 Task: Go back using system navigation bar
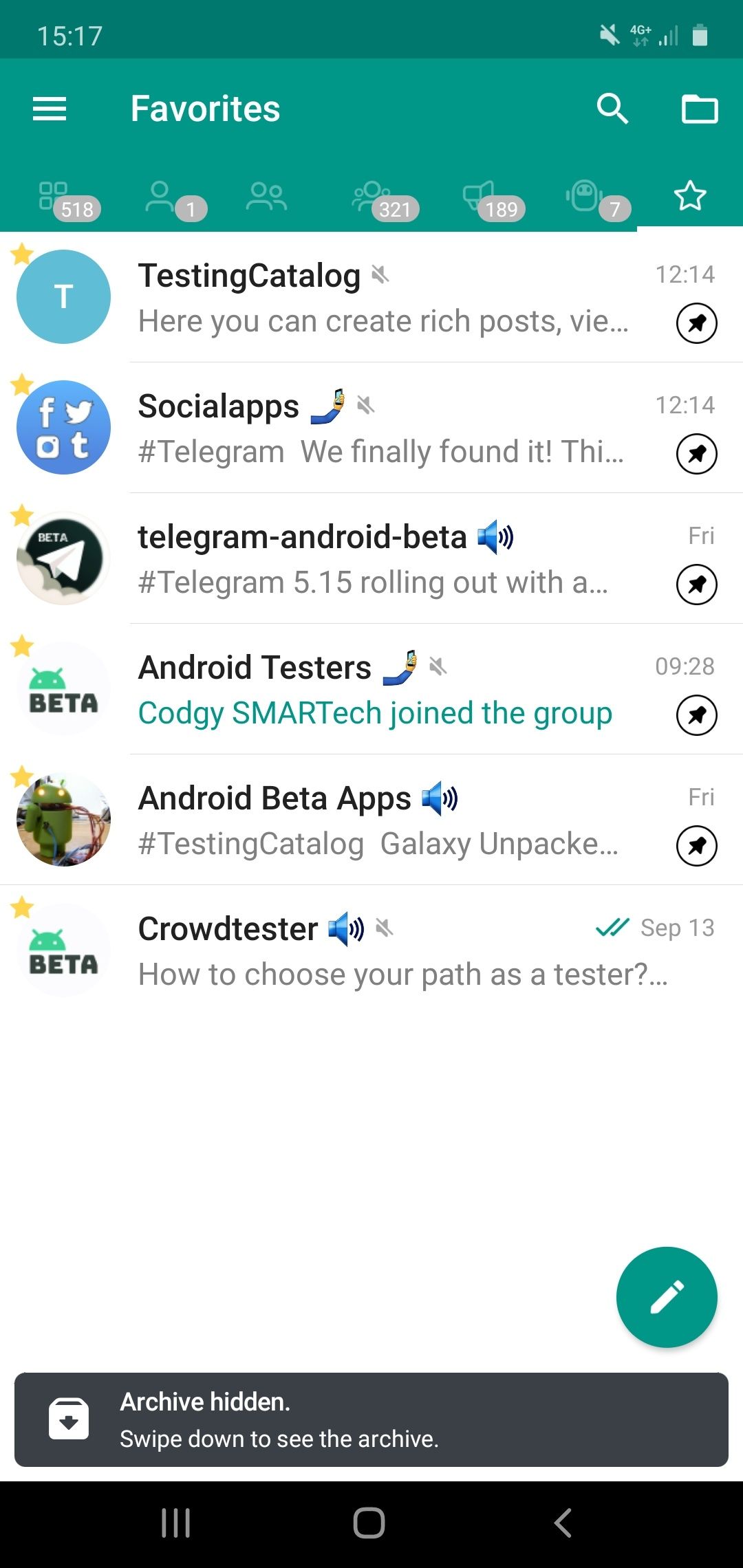(x=563, y=1523)
